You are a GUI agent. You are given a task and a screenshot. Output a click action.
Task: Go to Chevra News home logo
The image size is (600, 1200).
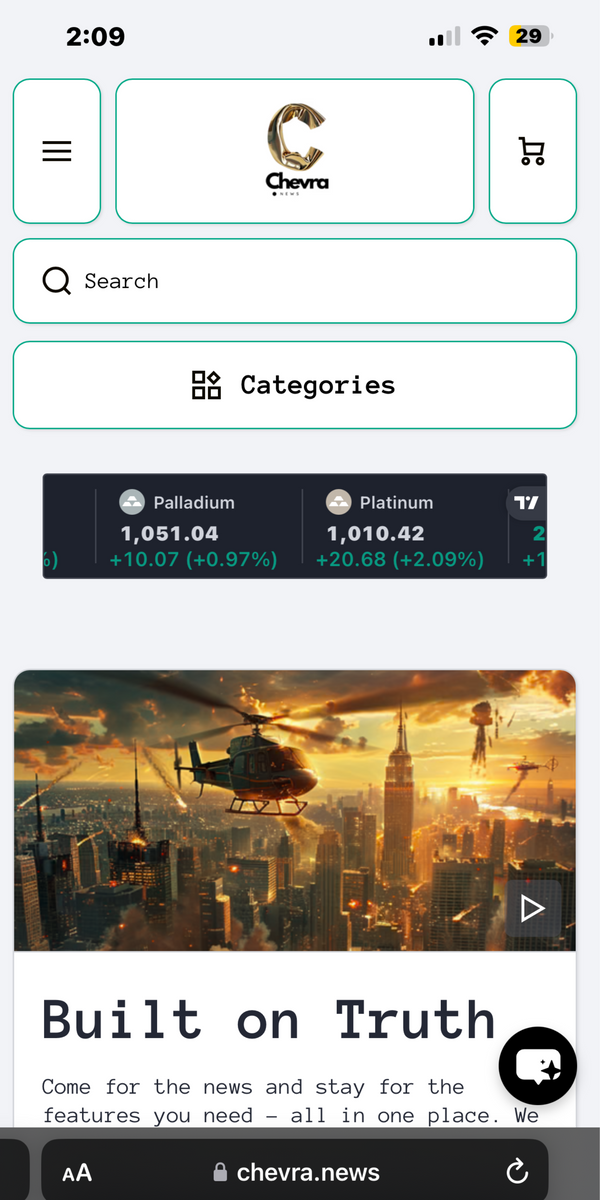pyautogui.click(x=295, y=151)
